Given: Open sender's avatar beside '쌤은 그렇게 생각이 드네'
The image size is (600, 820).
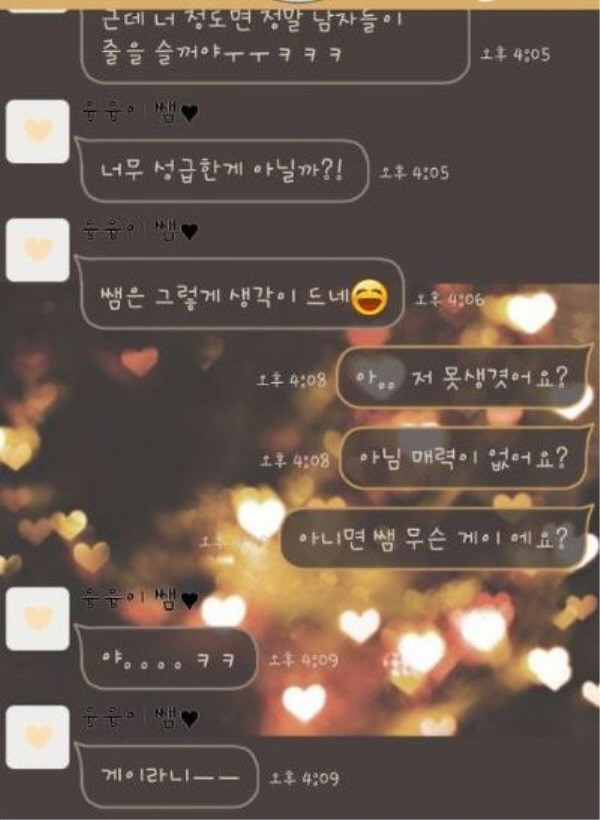Looking at the screenshot, I should click(38, 250).
